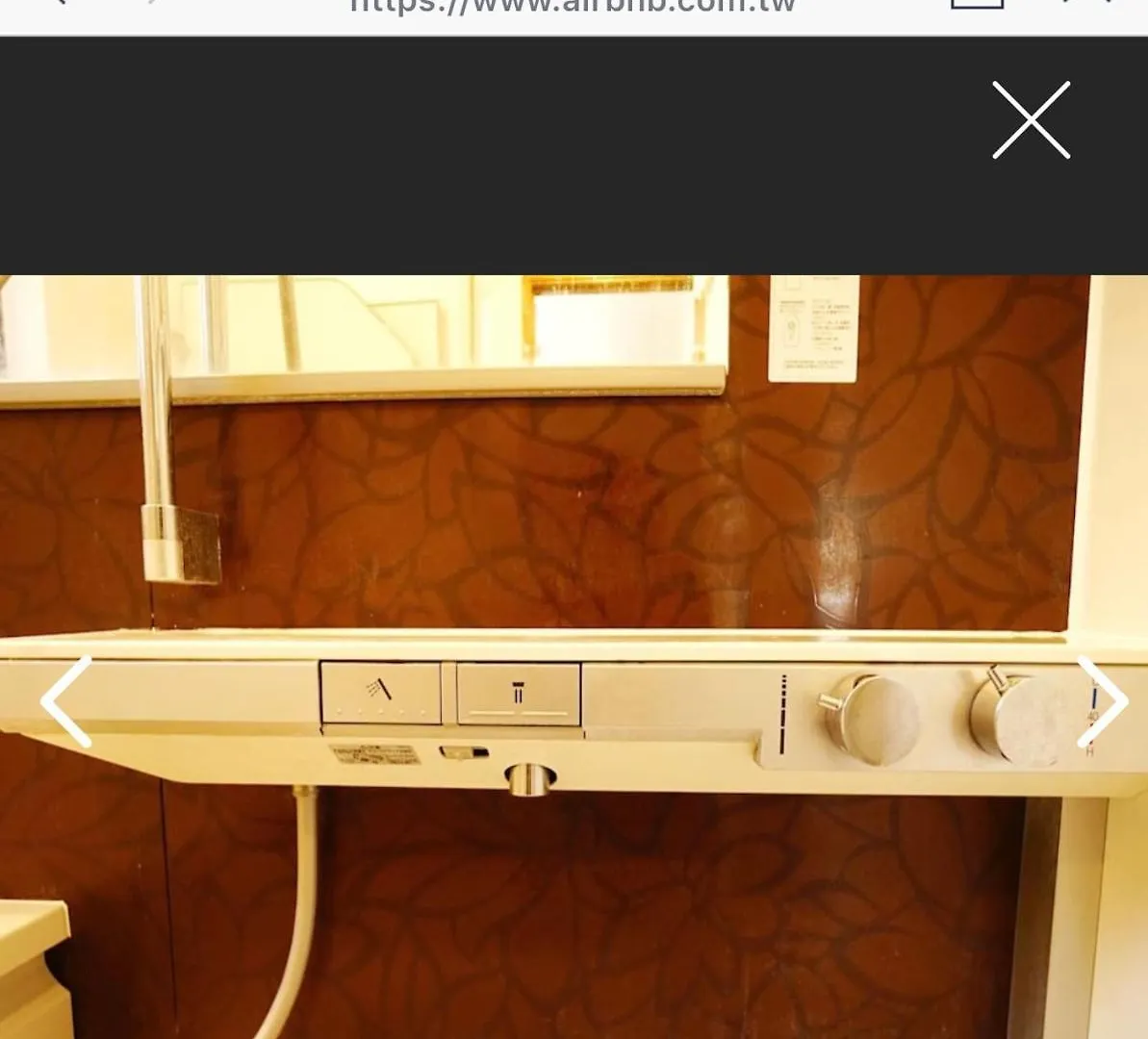Show the next photo

pos(1102,701)
